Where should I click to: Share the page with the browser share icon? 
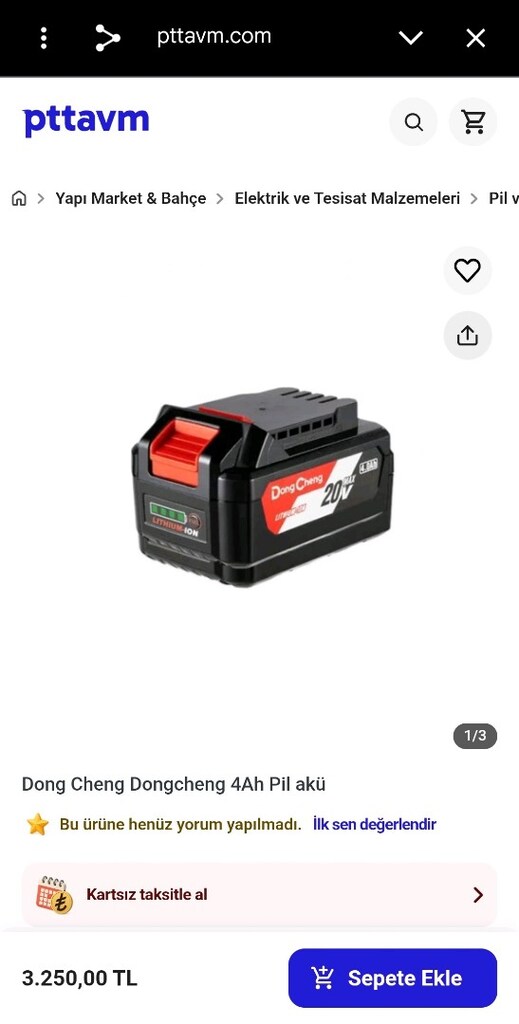click(x=107, y=38)
